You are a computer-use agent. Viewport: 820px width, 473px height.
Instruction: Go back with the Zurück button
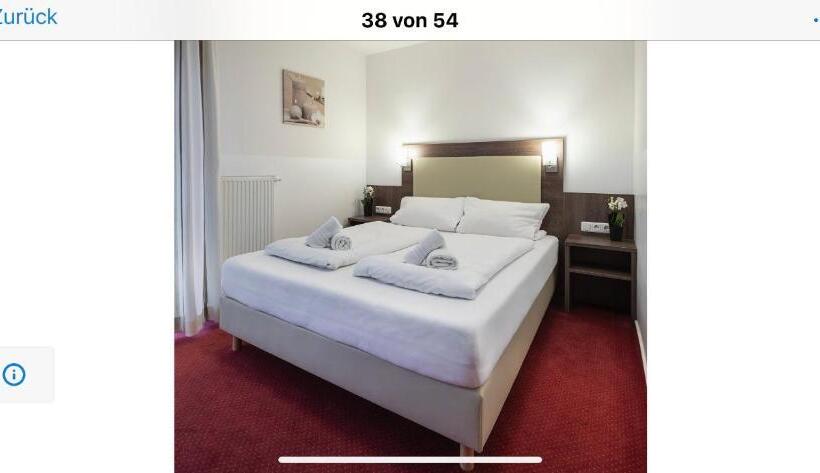tap(27, 17)
